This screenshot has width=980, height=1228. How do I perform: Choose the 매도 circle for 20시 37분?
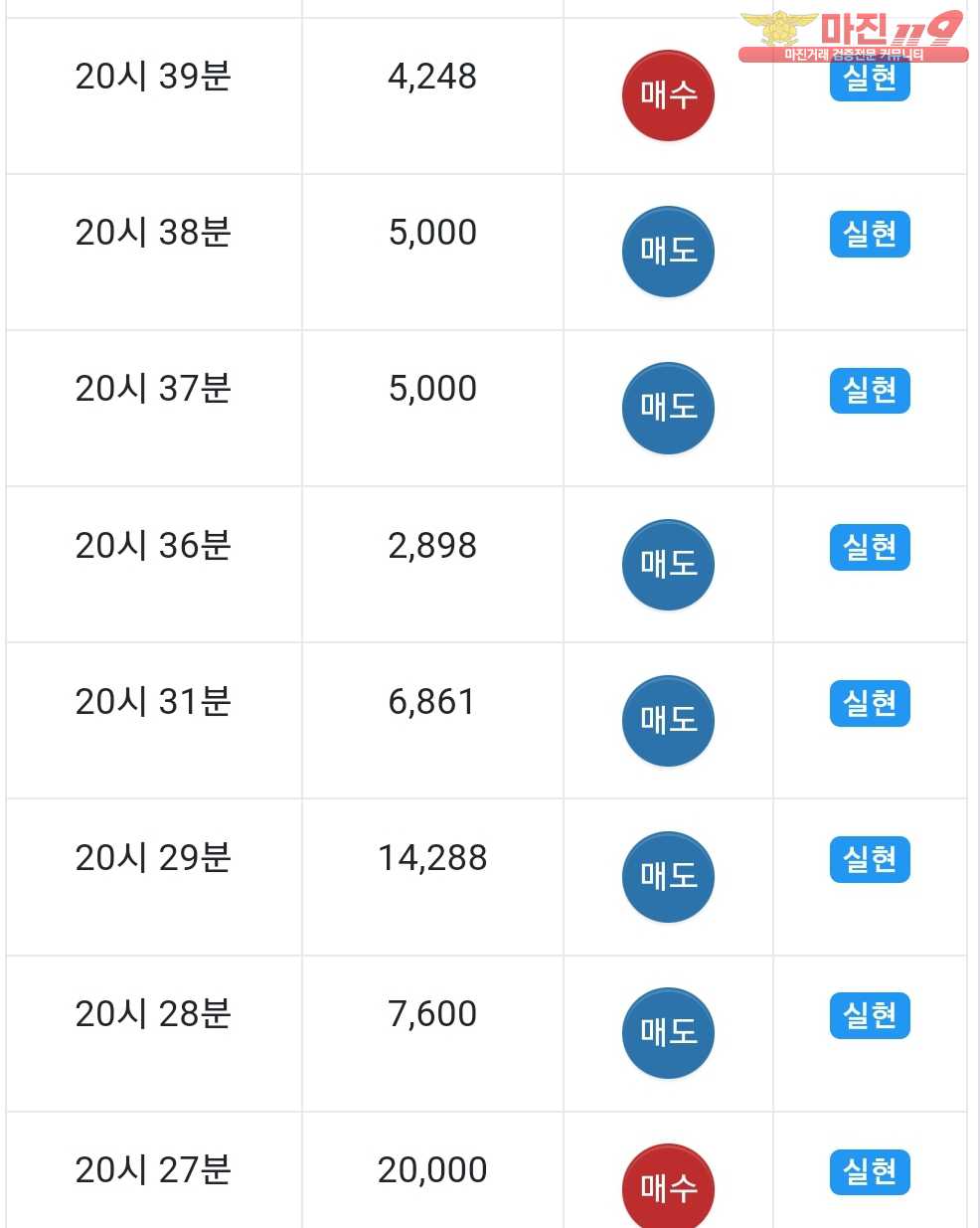(x=668, y=408)
